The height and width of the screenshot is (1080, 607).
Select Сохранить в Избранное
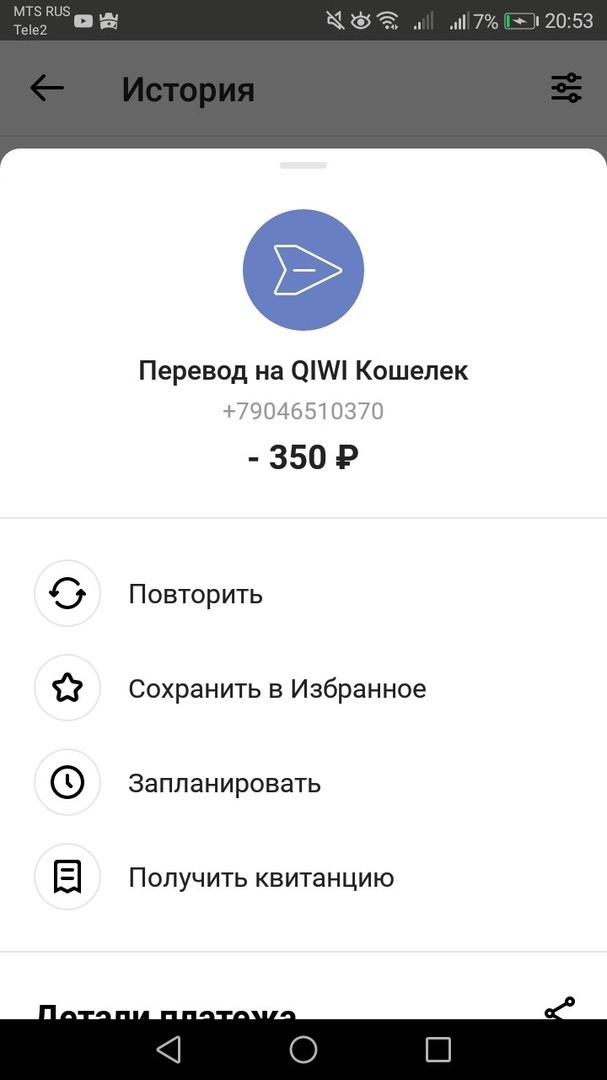pos(277,689)
